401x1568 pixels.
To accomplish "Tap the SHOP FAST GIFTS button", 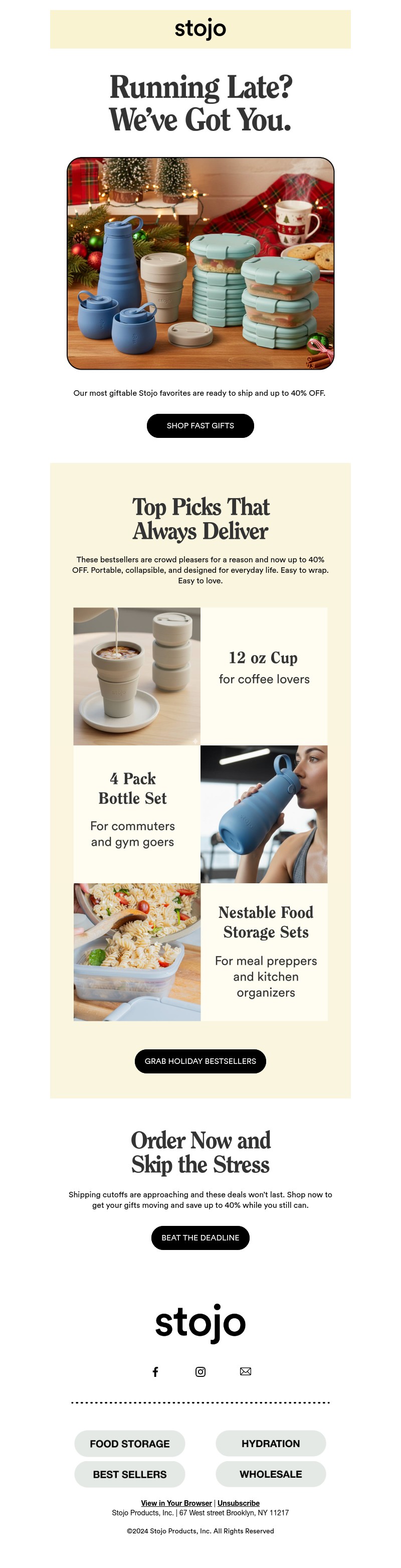I will point(200,425).
